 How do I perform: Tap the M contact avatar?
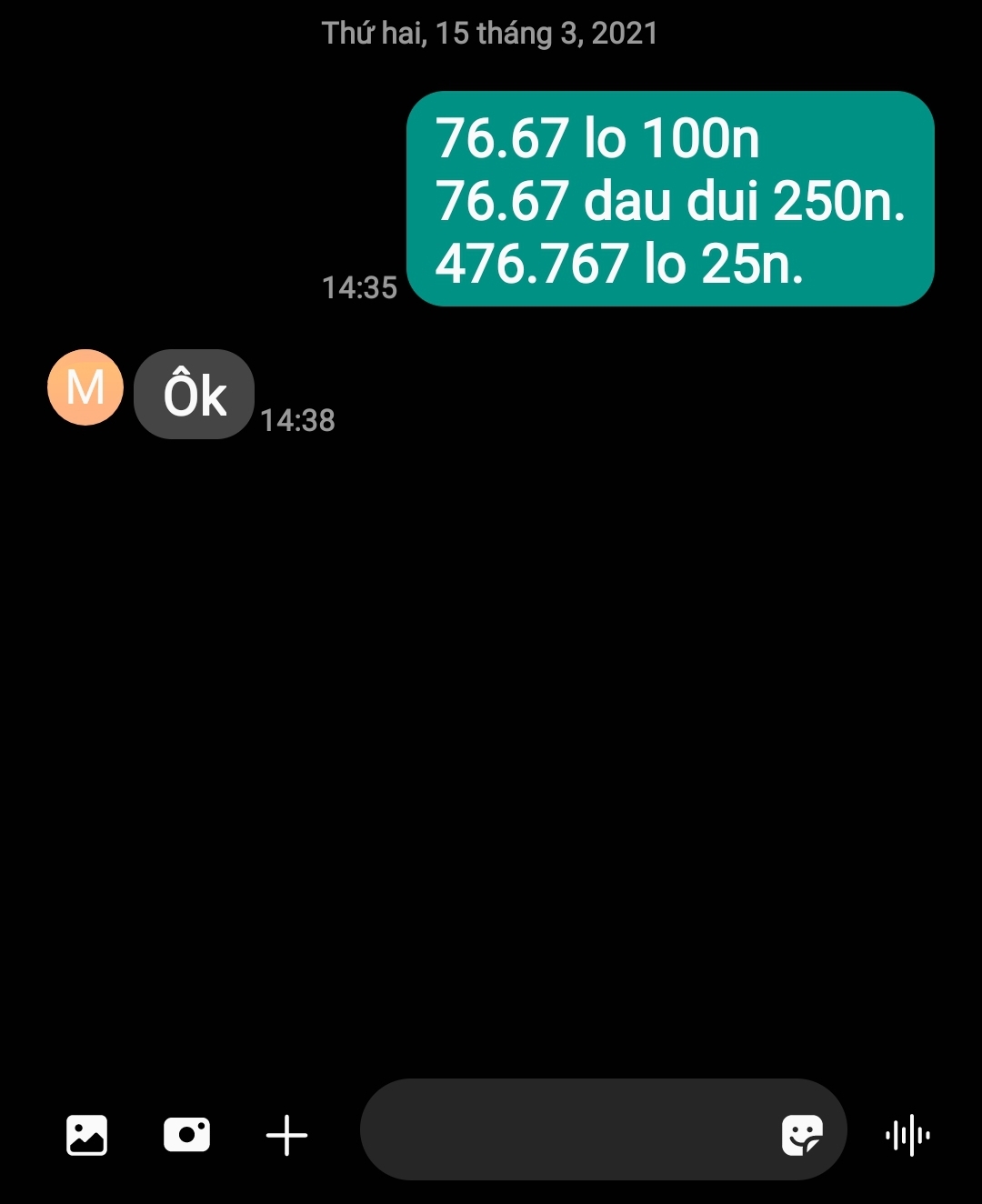coord(85,387)
